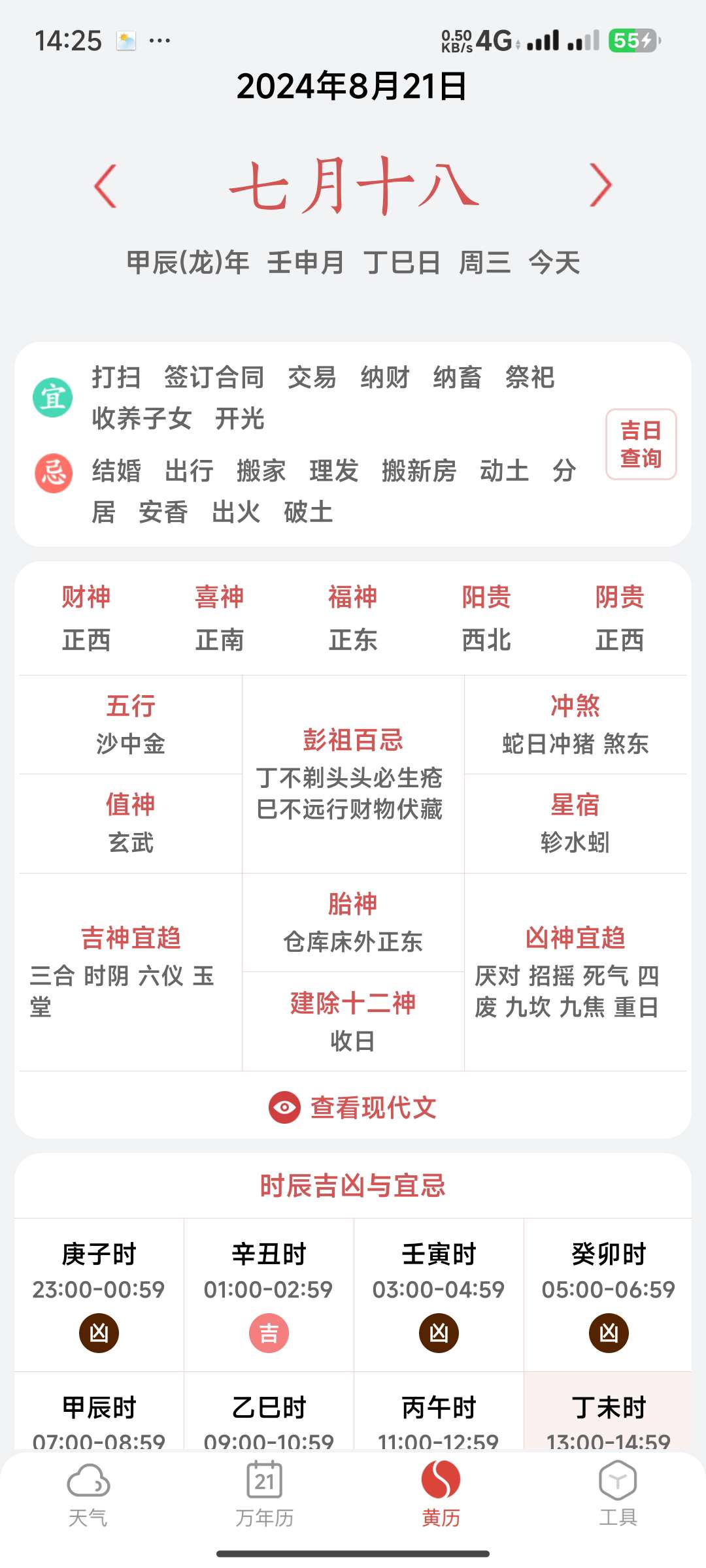
Task: Open the 庚子时 hour cell
Action: click(x=99, y=1294)
